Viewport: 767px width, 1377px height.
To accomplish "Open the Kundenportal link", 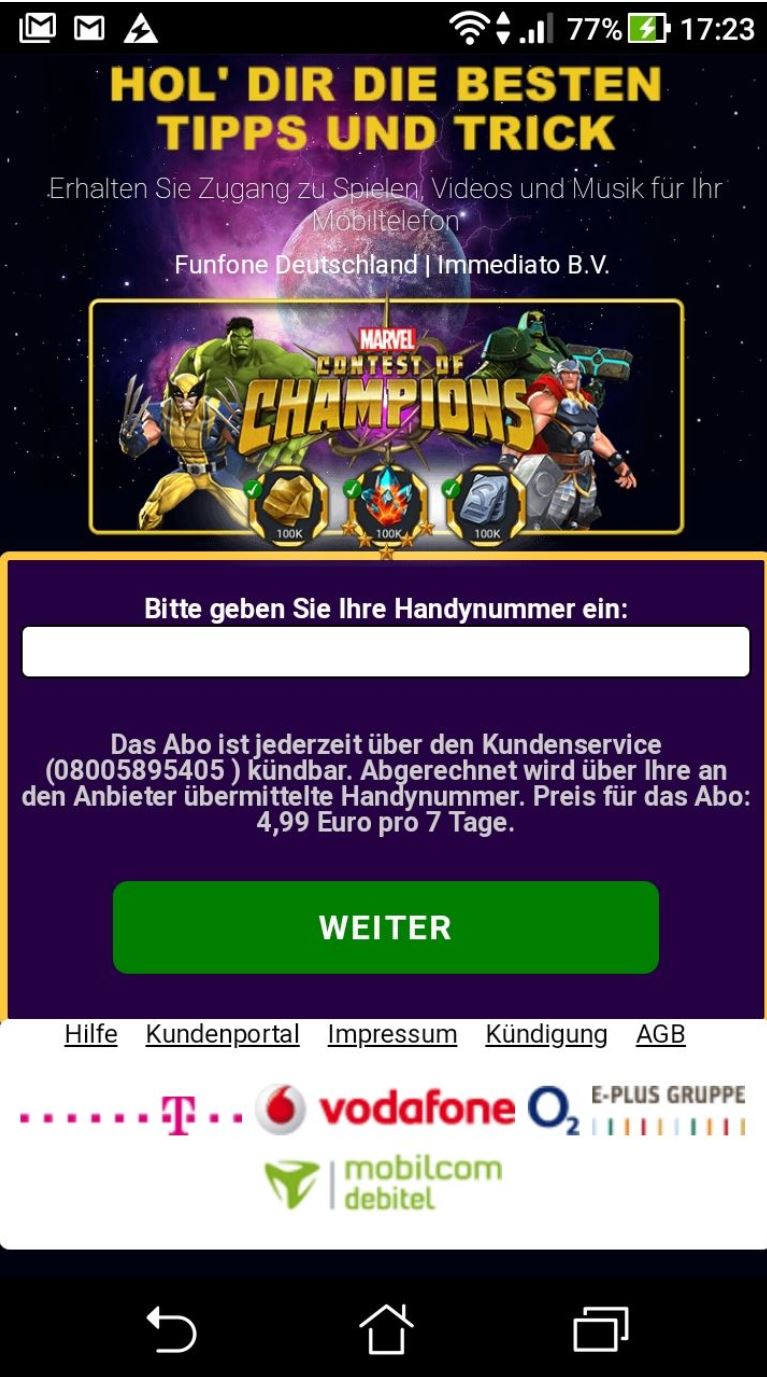I will [222, 1034].
